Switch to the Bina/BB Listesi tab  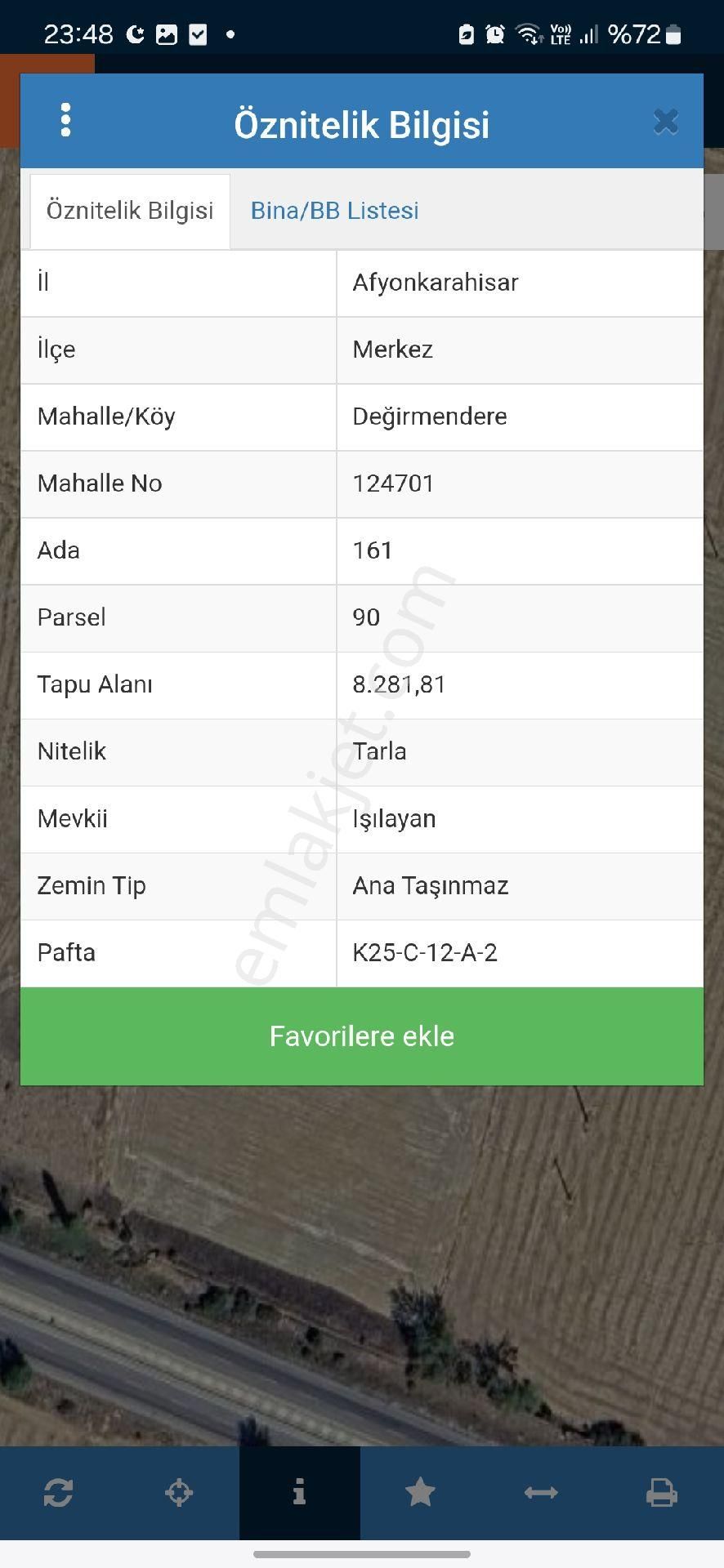334,211
